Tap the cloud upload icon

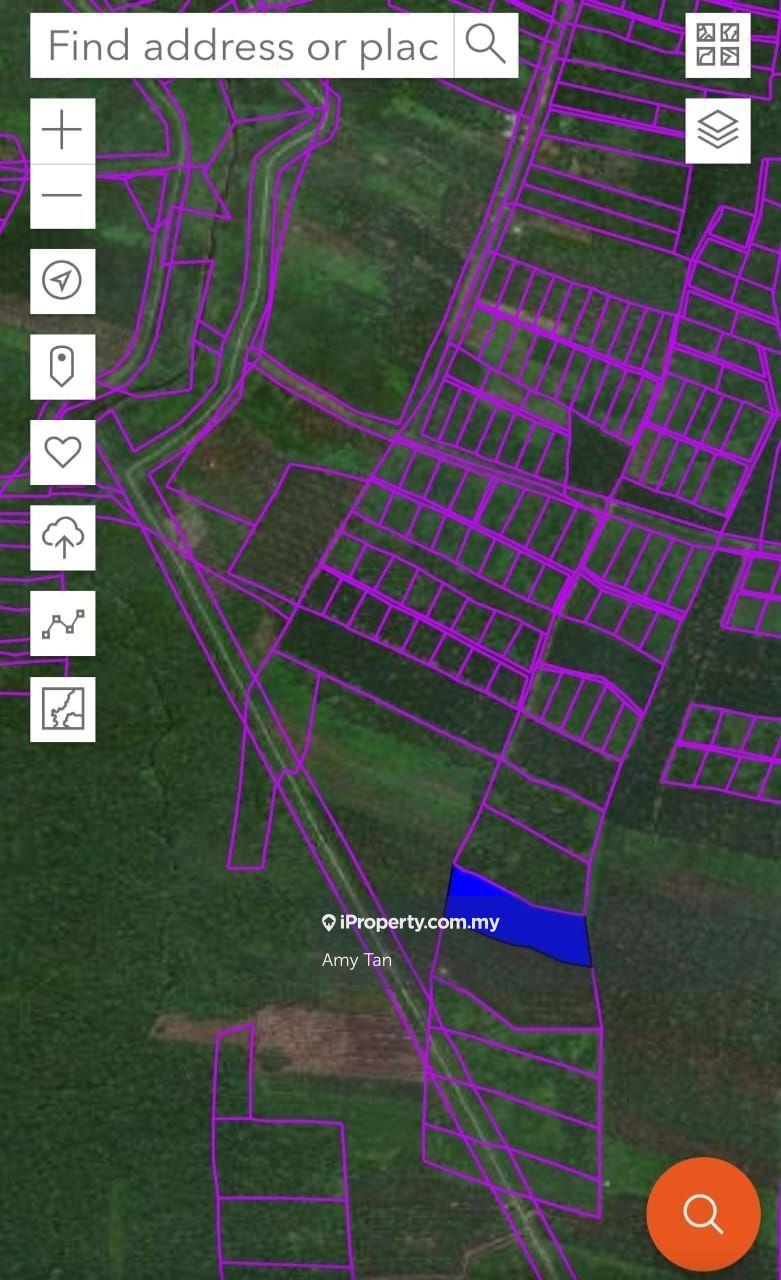[63, 538]
